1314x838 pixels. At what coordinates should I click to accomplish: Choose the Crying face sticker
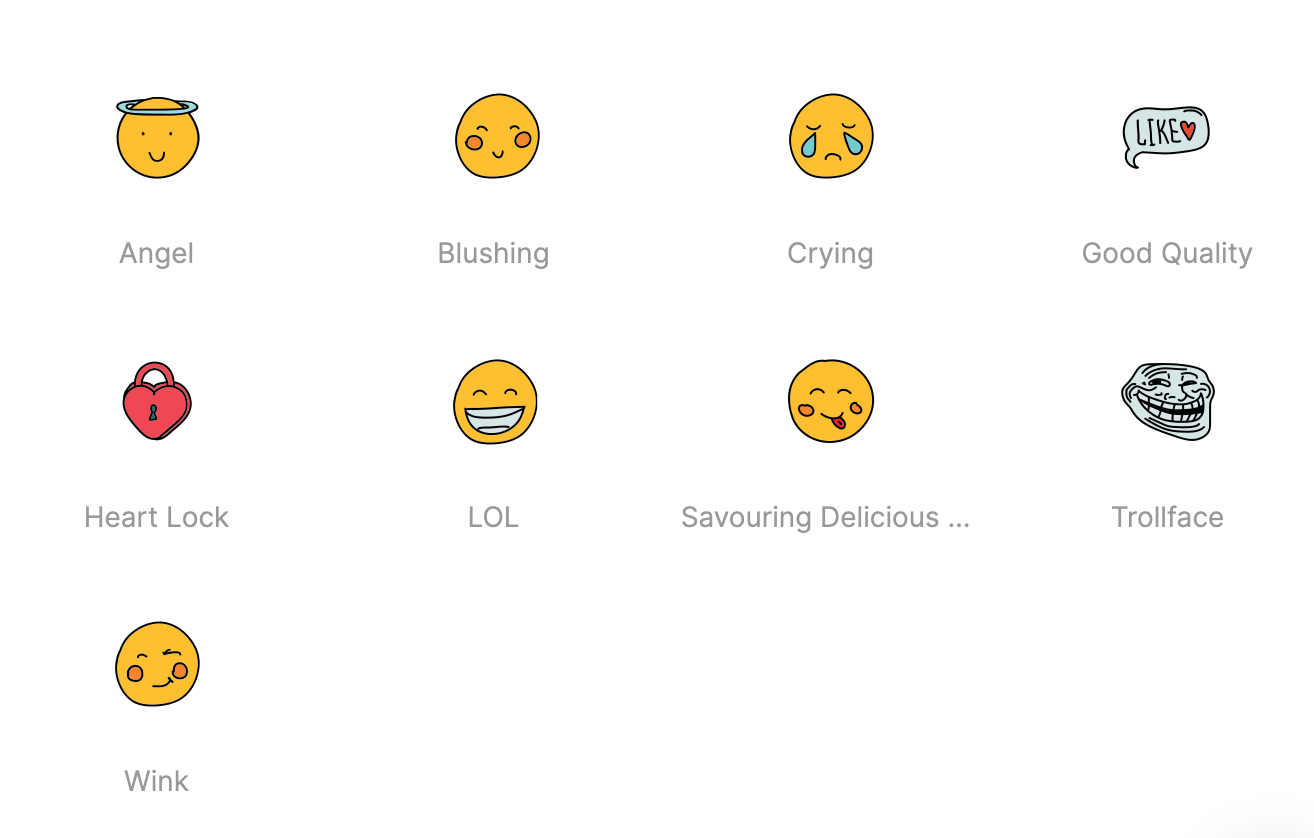click(831, 137)
